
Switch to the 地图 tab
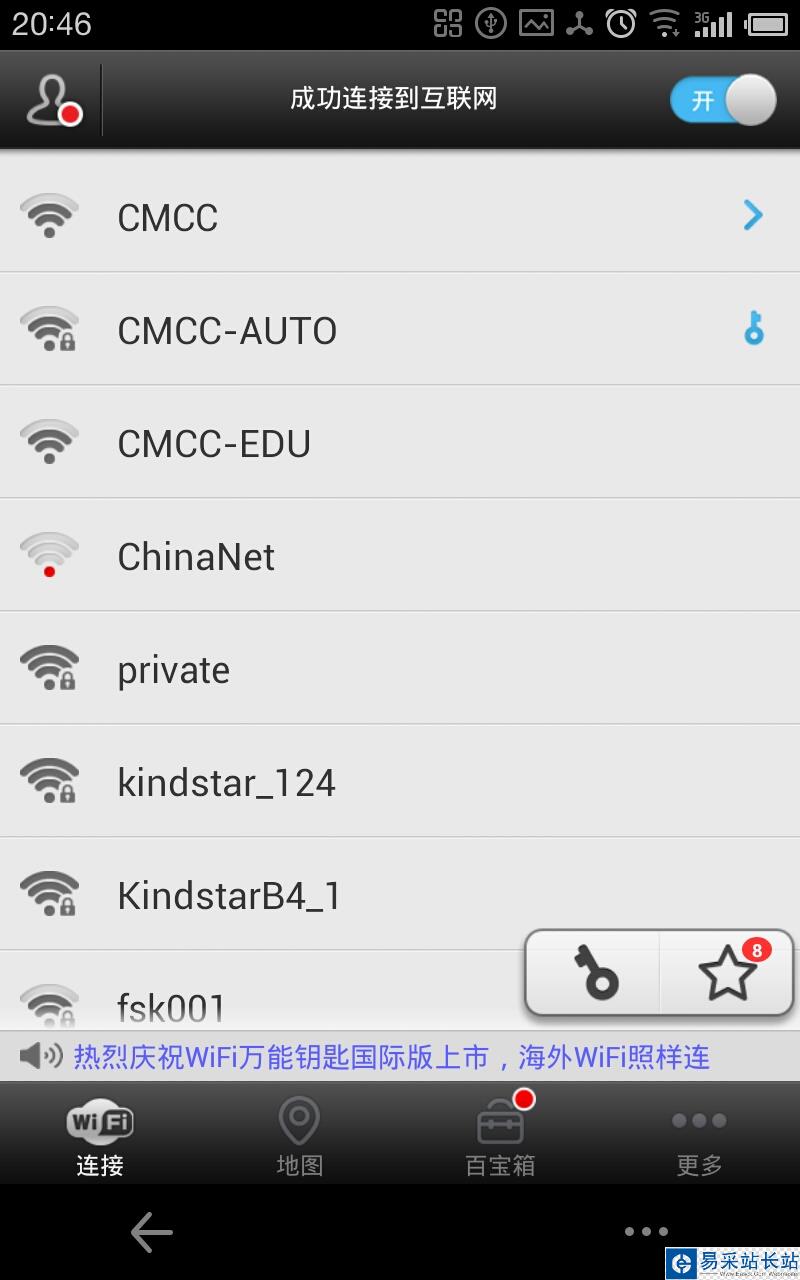tap(299, 1135)
